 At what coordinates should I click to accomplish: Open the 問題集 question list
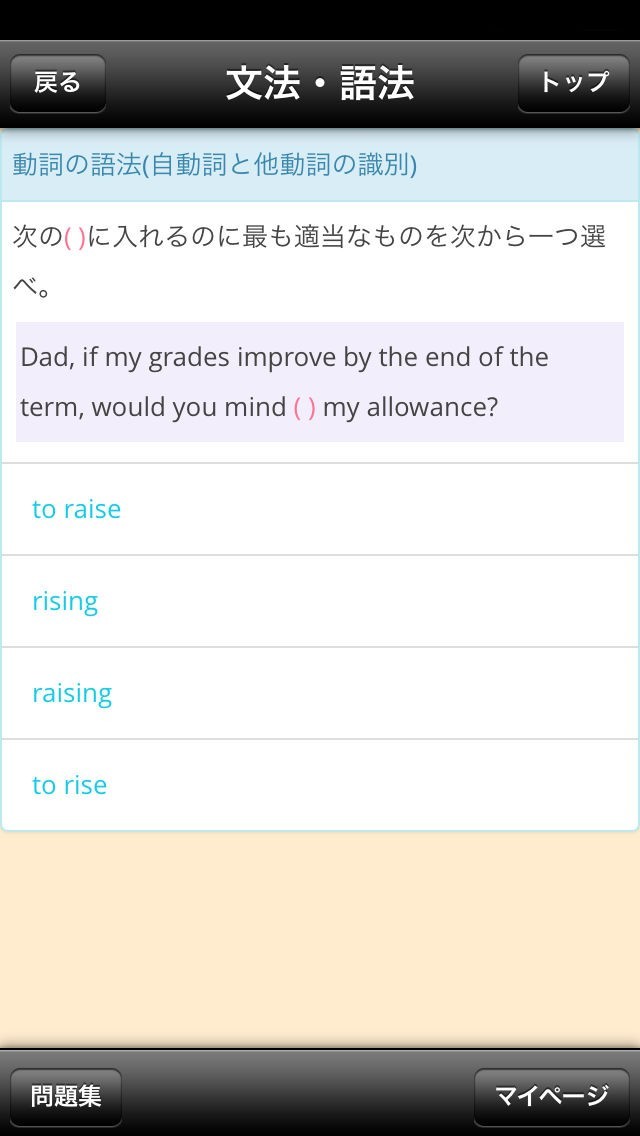pyautogui.click(x=66, y=1097)
